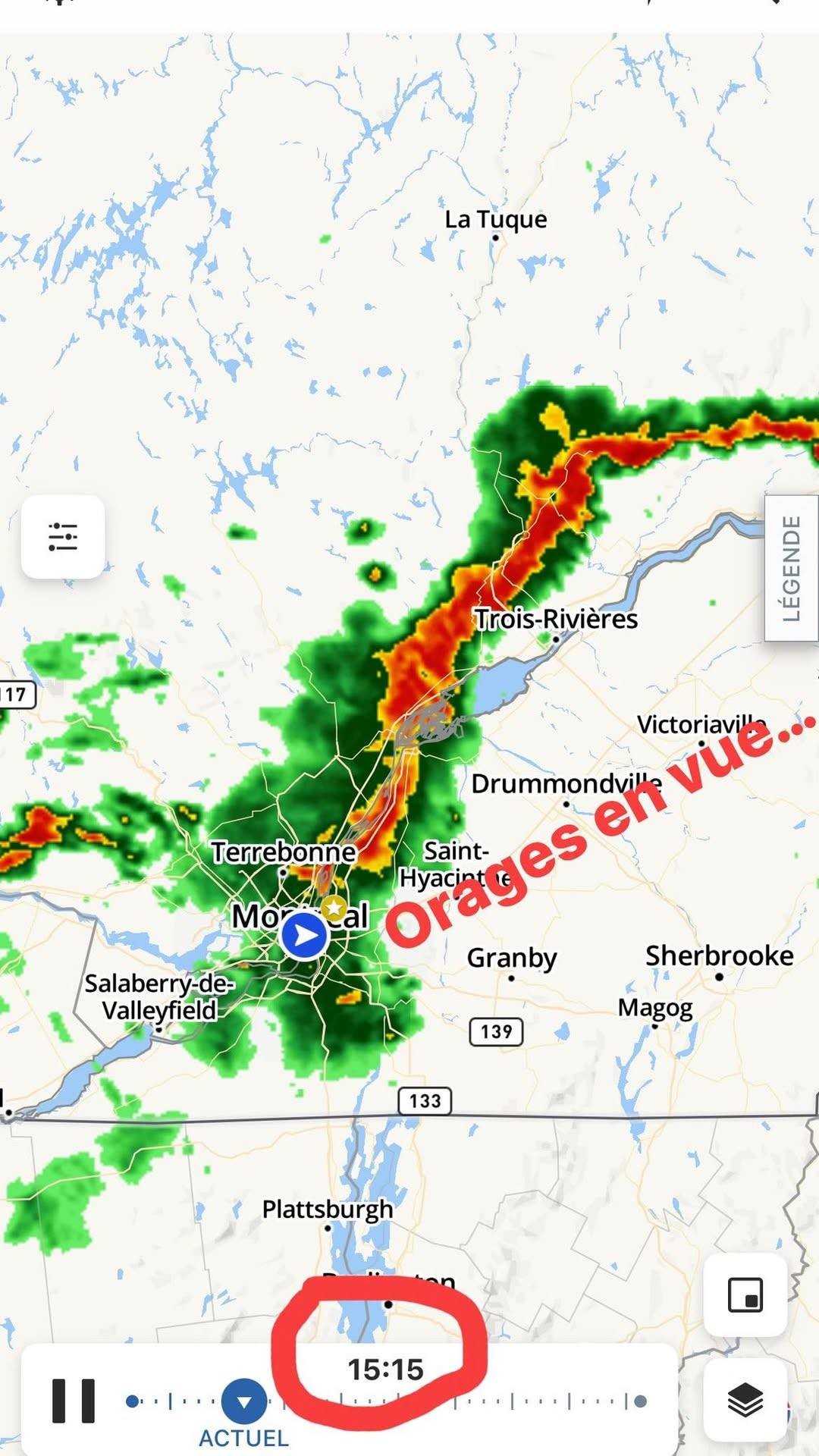Open the map settings sliders button
The image size is (819, 1456).
[x=63, y=536]
